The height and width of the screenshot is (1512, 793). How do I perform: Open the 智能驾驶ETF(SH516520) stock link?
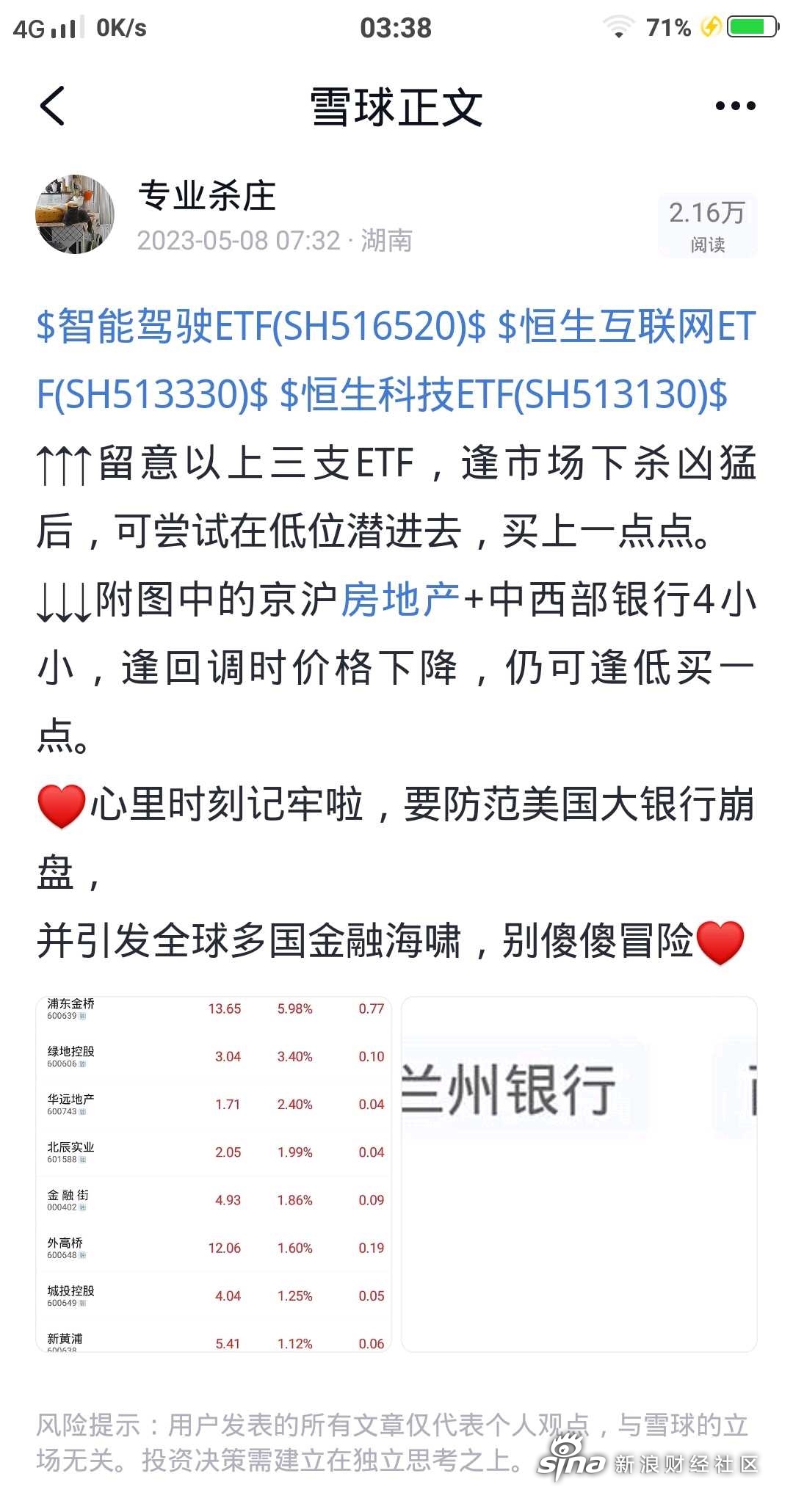(261, 326)
